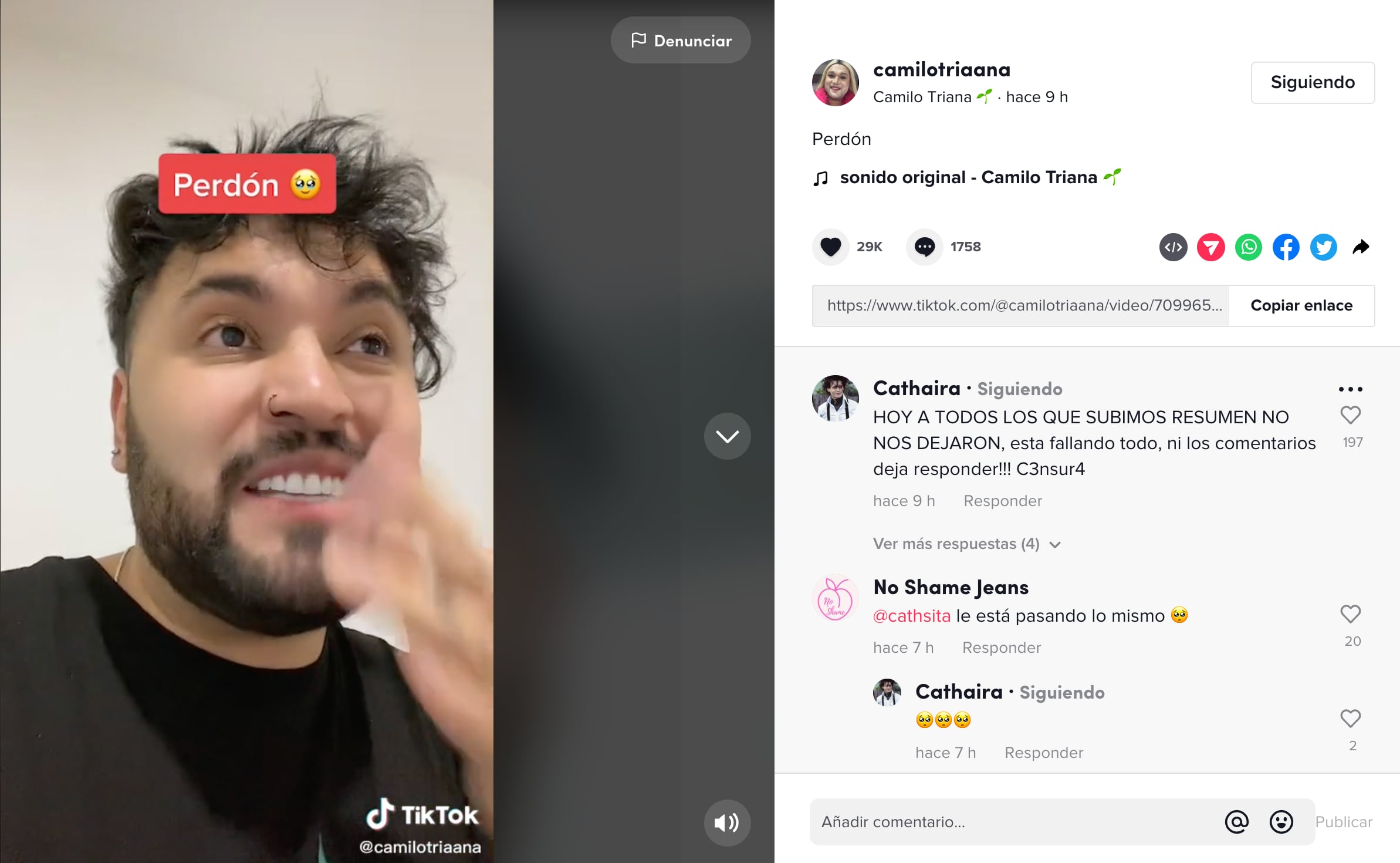Open sonido original - Camilo Triana
1400x863 pixels.
(x=968, y=177)
